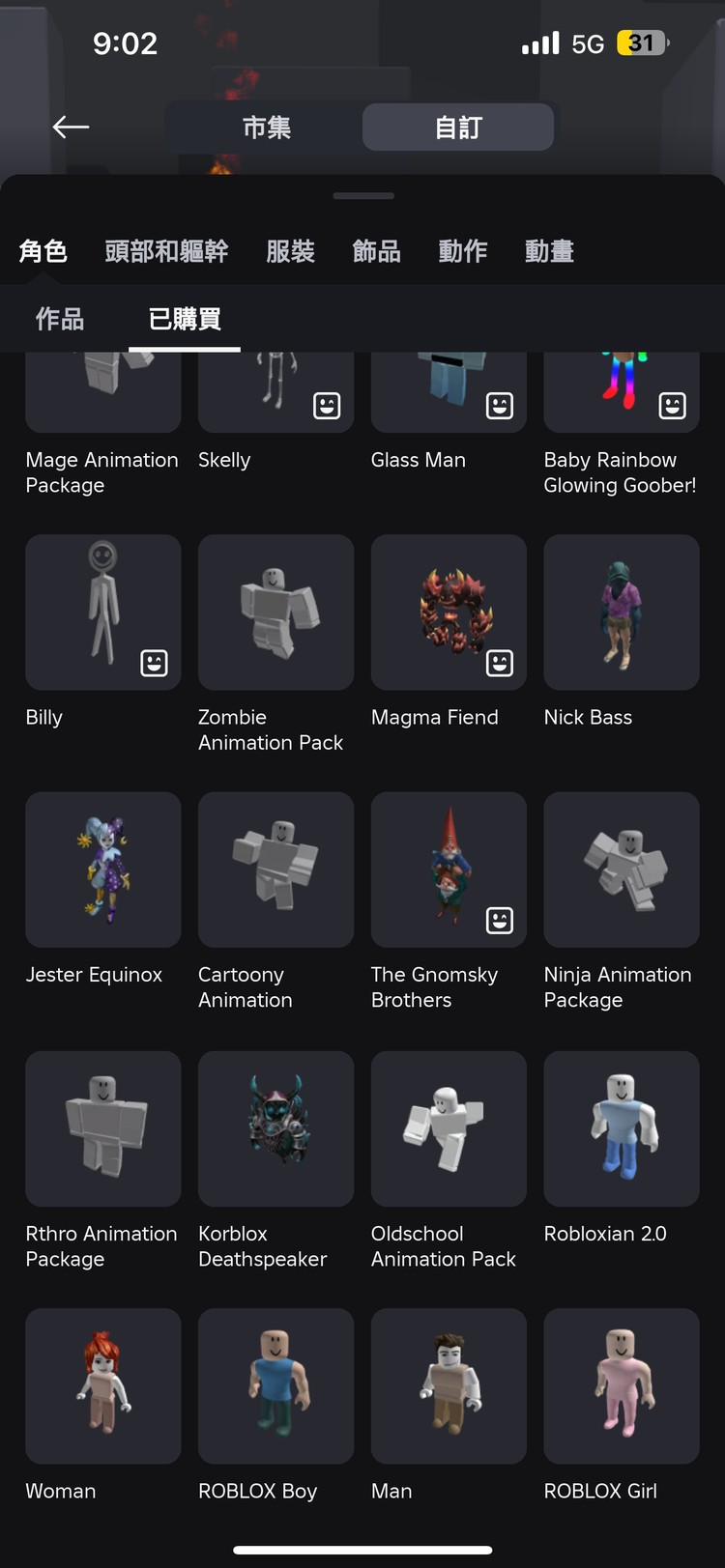The image size is (725, 1568).
Task: Show the 作品 sub-tab
Action: (x=60, y=319)
